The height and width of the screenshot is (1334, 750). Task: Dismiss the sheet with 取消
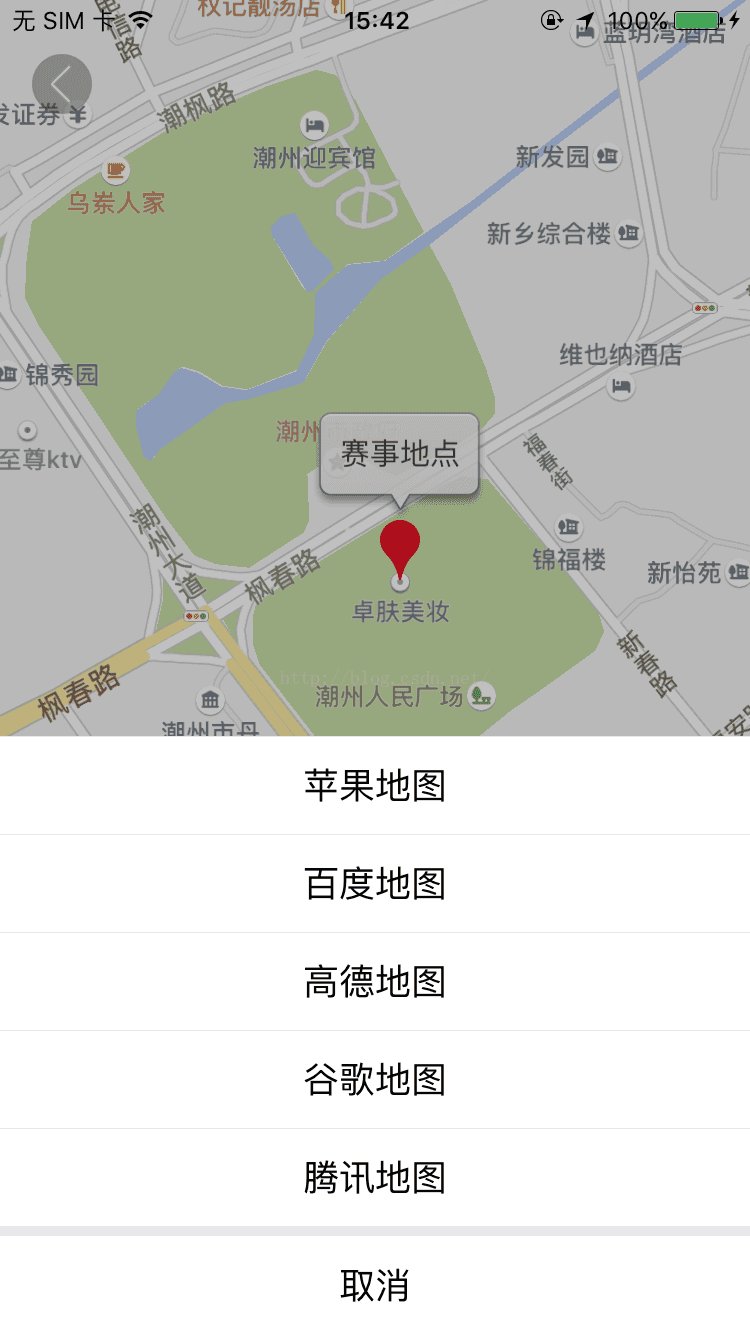375,1286
